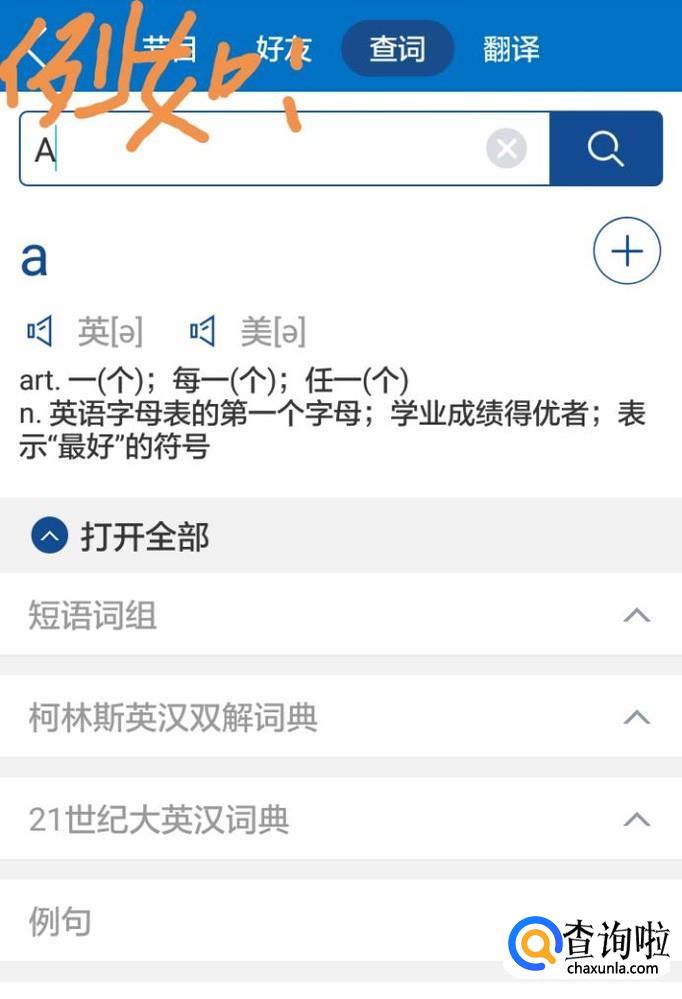Select the 查词 tab
This screenshot has height=999, width=682.
[398, 48]
